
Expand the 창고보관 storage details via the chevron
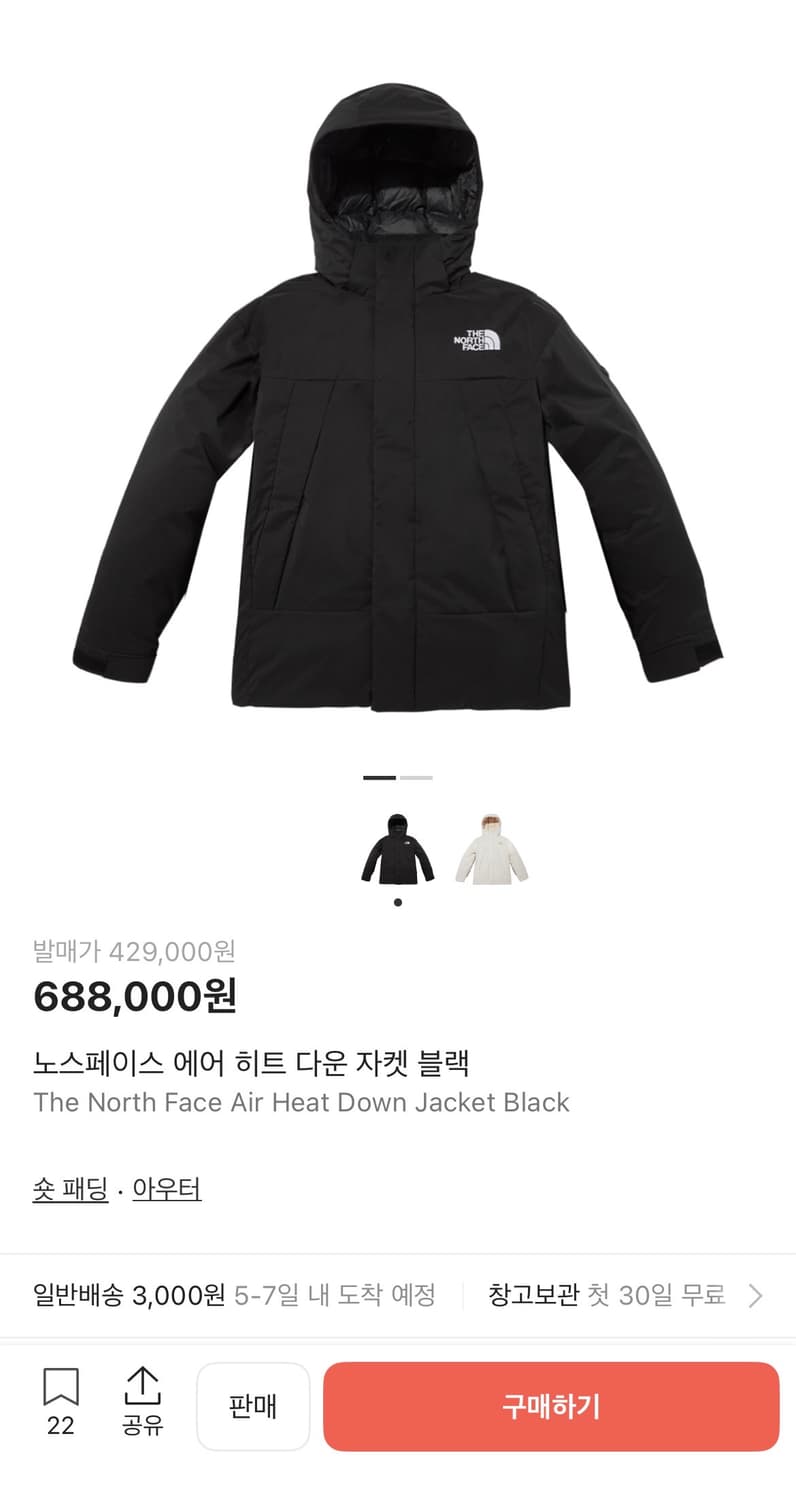[757, 1295]
